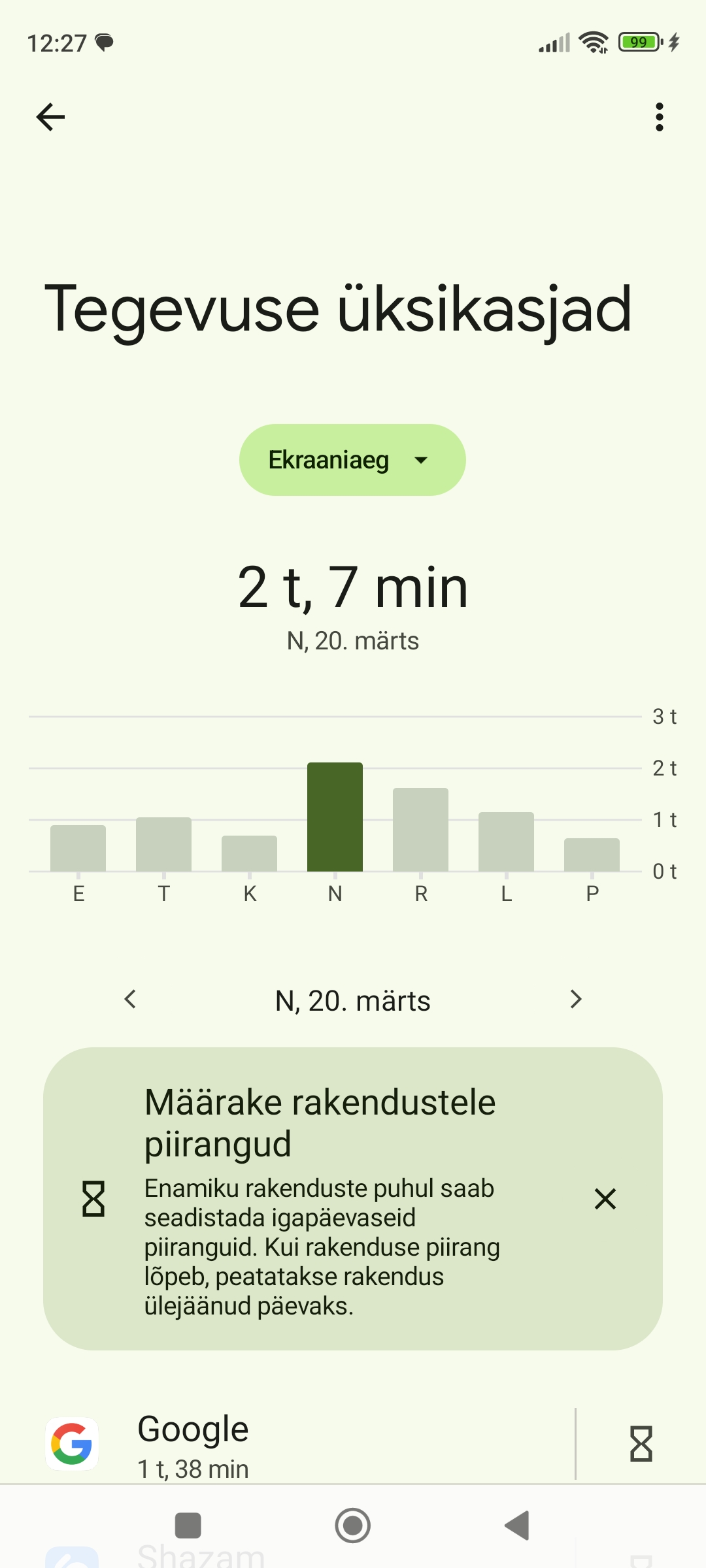Image resolution: width=706 pixels, height=1568 pixels.
Task: Expand the Ekraaniaeg dropdown
Action: [x=352, y=460]
